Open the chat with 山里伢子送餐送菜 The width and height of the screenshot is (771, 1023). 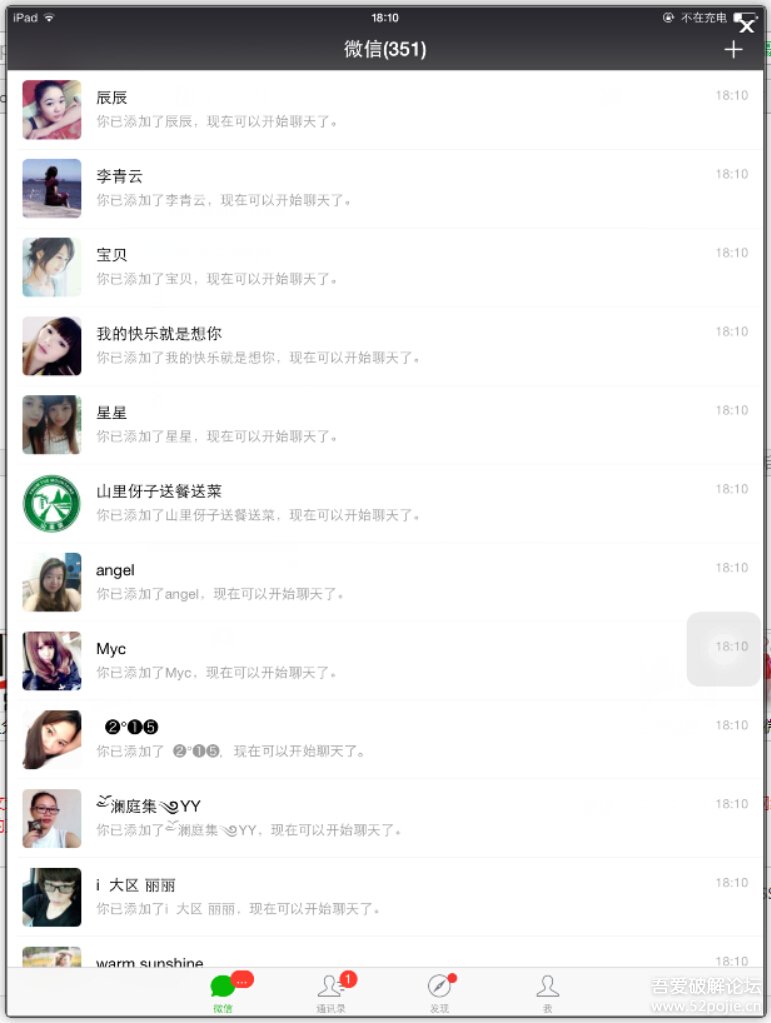(385, 503)
